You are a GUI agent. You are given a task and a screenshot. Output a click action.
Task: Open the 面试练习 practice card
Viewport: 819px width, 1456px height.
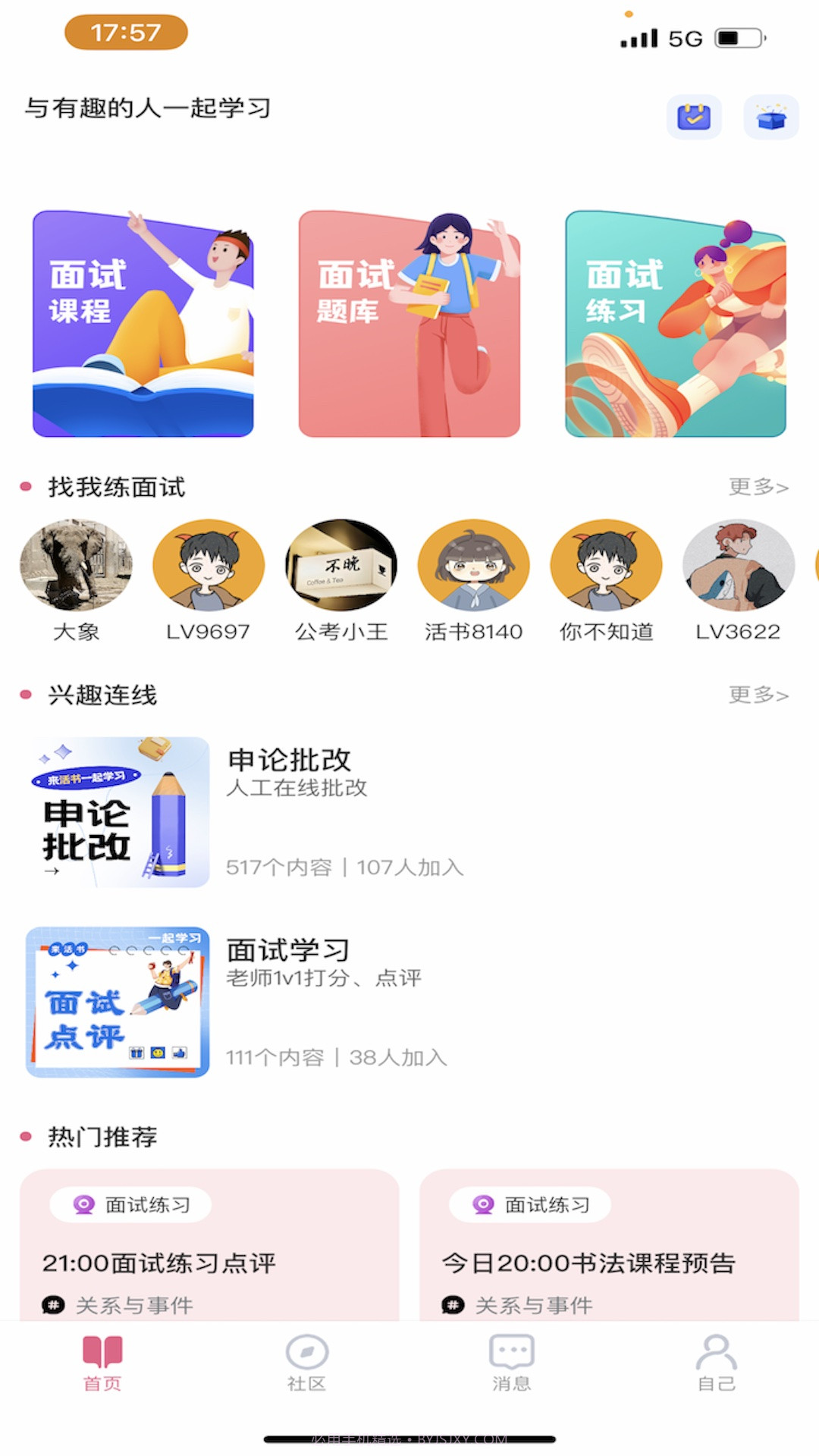[x=676, y=325]
